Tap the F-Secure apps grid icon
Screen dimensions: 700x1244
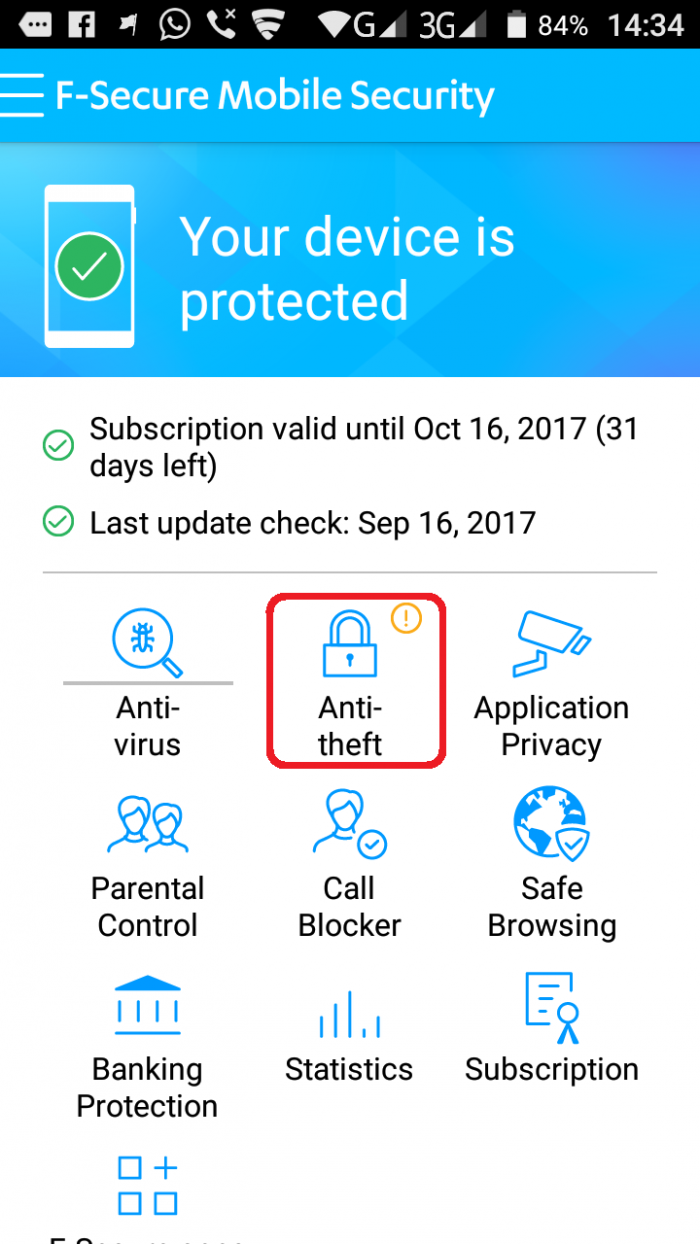(148, 1187)
